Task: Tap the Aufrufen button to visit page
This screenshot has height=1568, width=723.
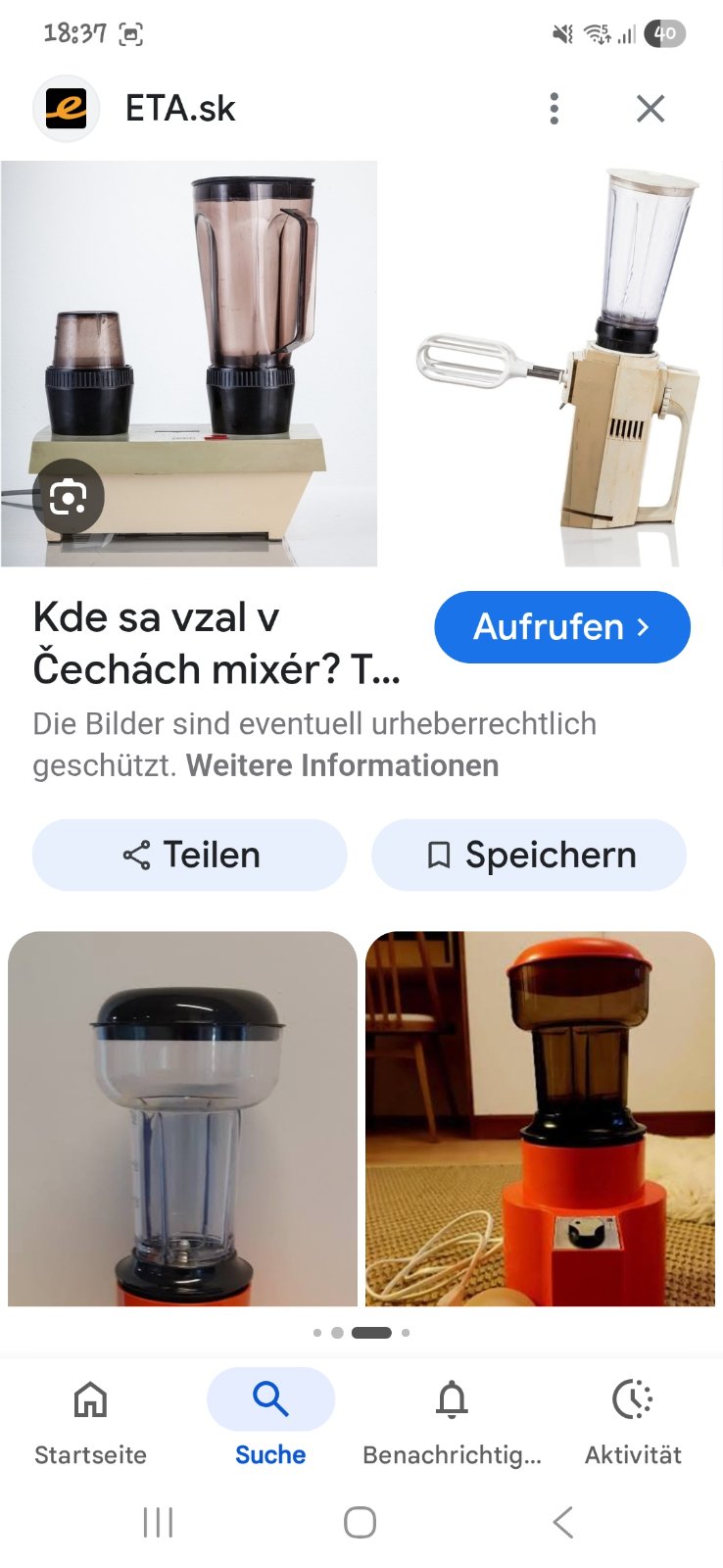Action: [561, 627]
